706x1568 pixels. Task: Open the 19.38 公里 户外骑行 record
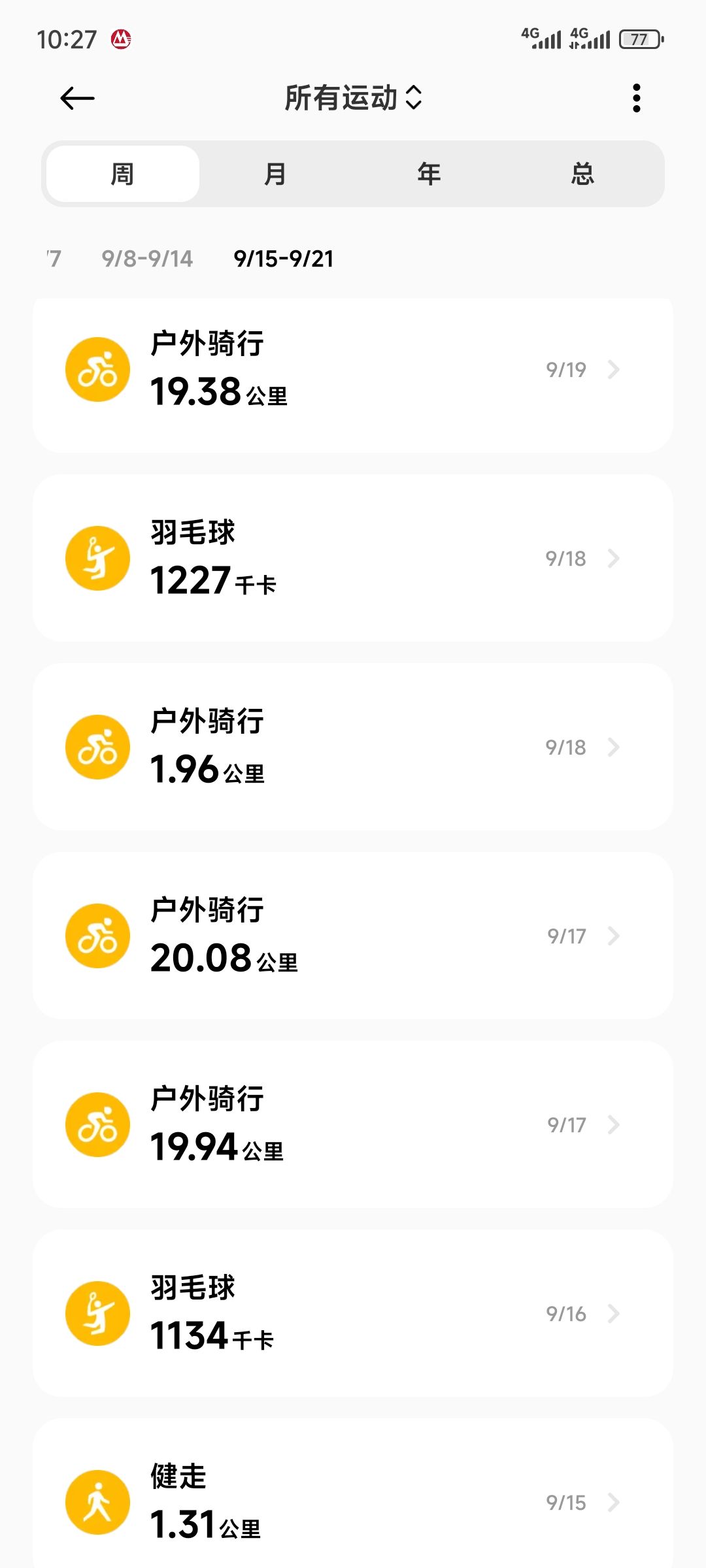click(353, 370)
